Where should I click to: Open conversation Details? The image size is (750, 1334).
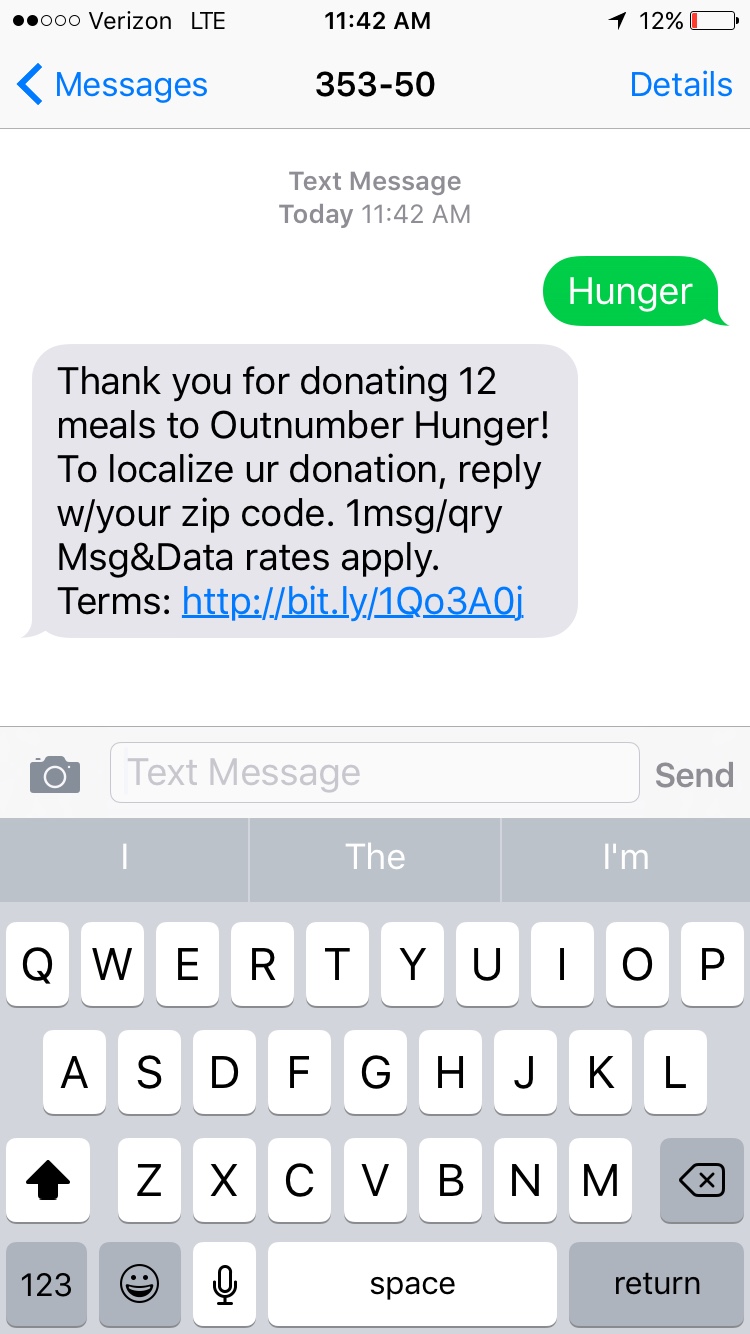[680, 85]
